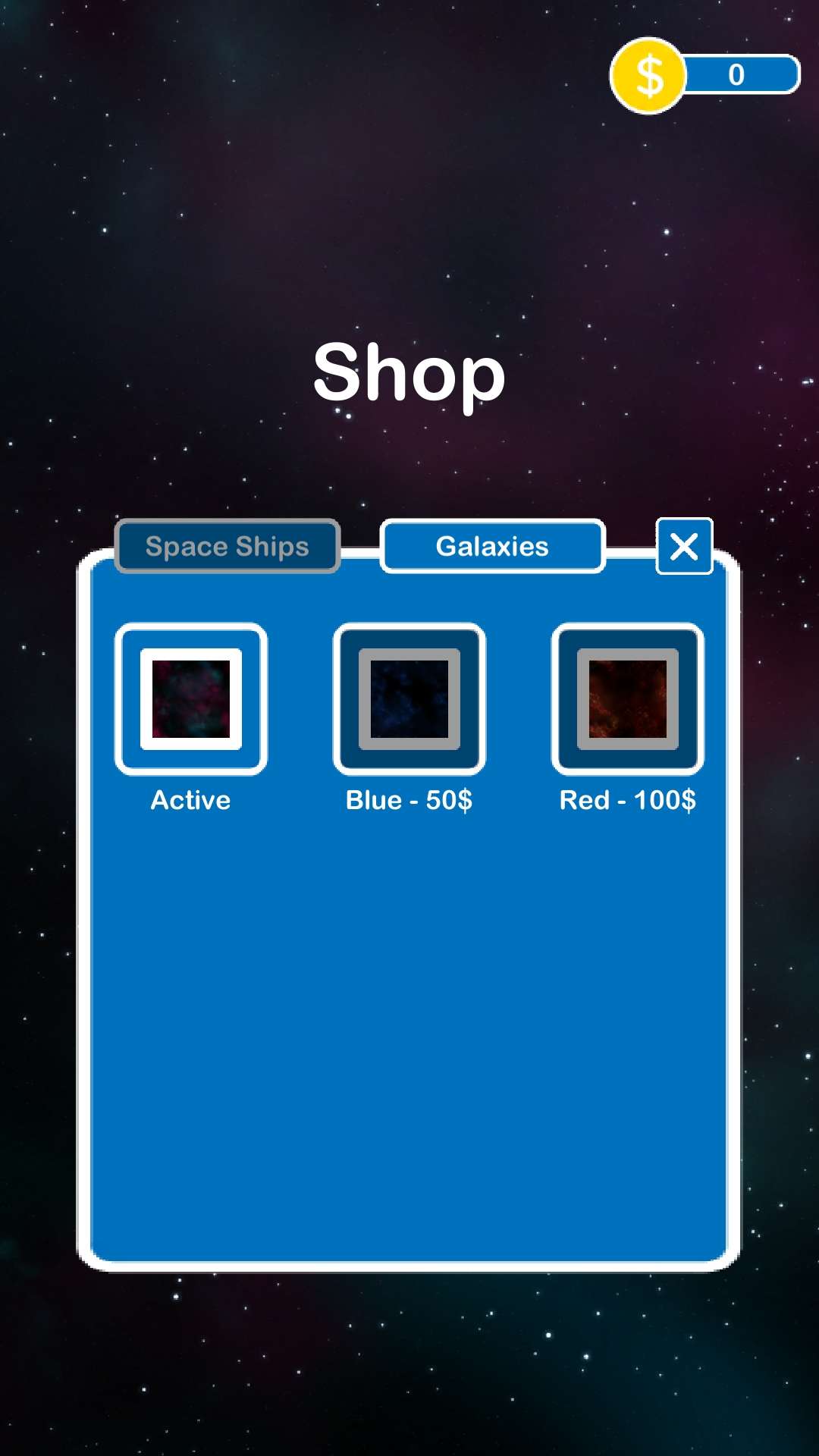The height and width of the screenshot is (1456, 819).
Task: Buy the Red galaxy for 100$
Action: [628, 698]
